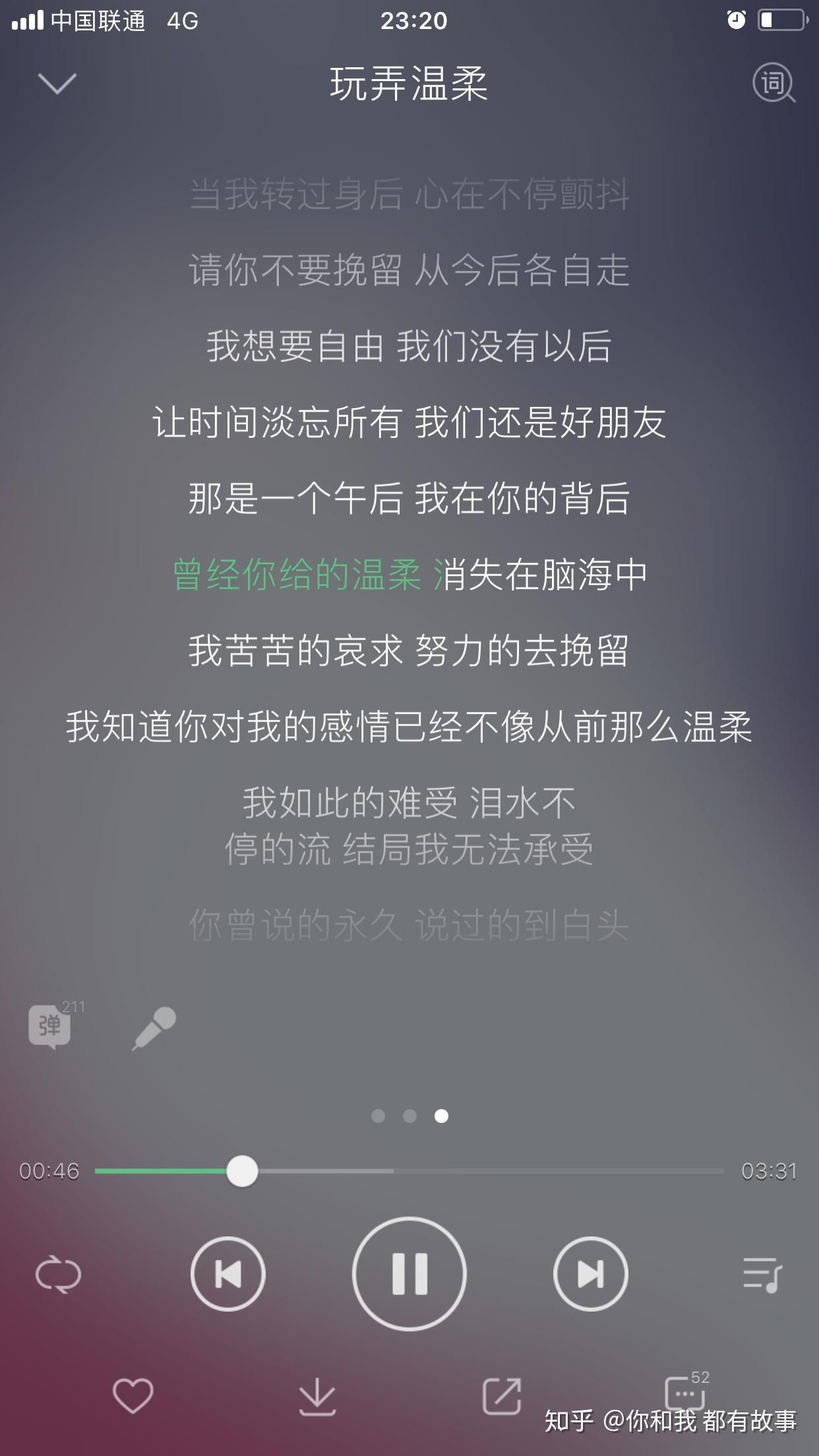Open the lyrics search icon
The image size is (819, 1456).
(x=773, y=84)
